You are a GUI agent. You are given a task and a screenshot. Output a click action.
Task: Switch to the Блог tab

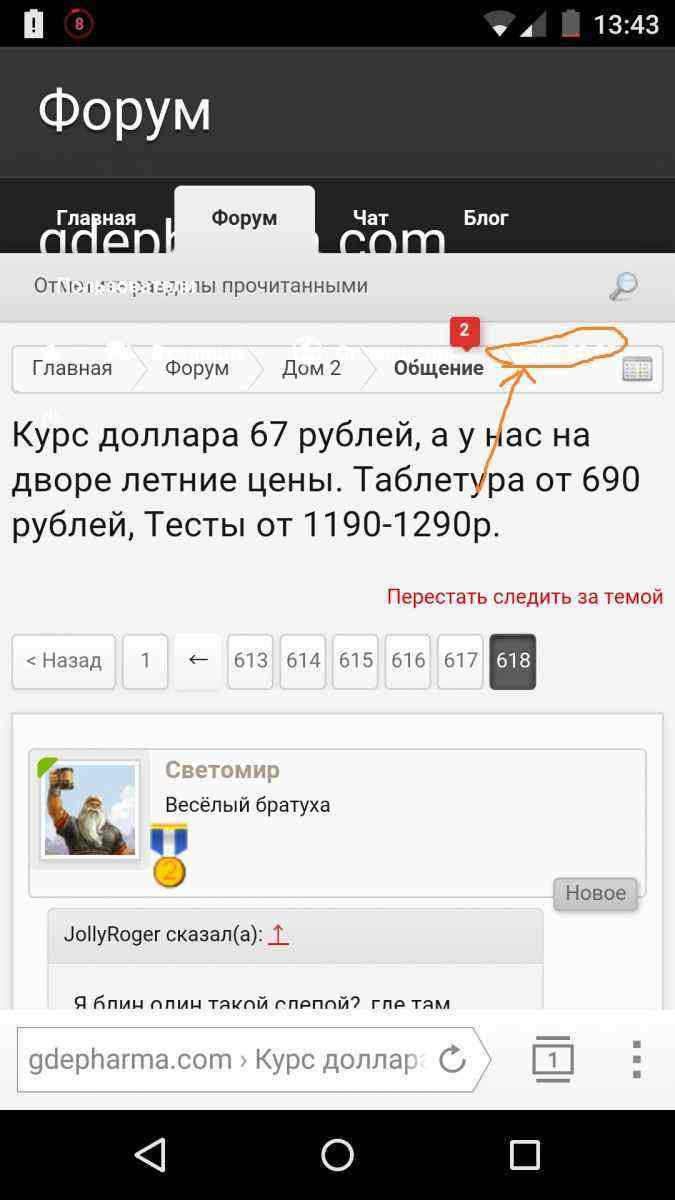point(486,218)
